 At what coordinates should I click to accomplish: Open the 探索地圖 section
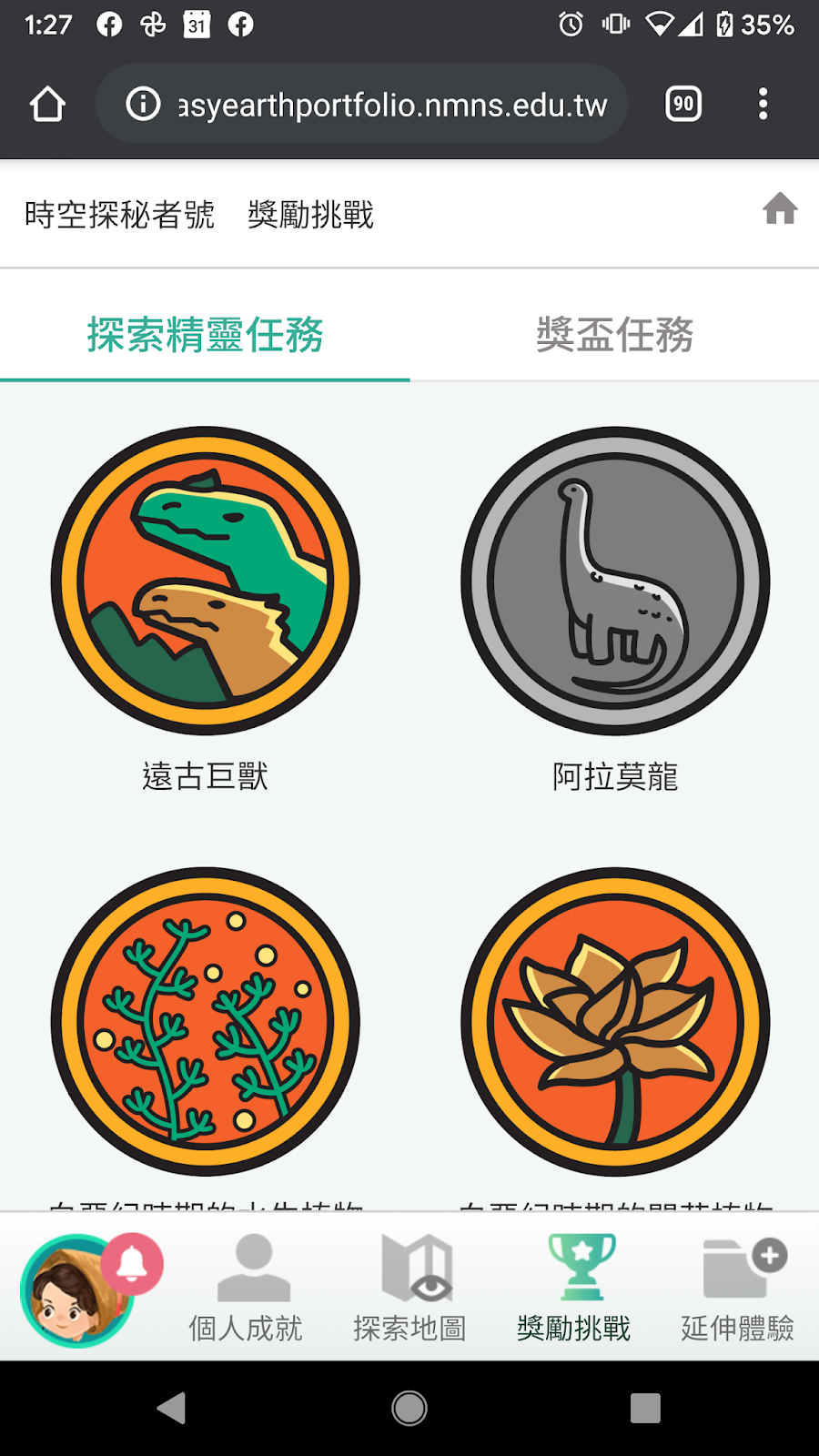tap(409, 1289)
